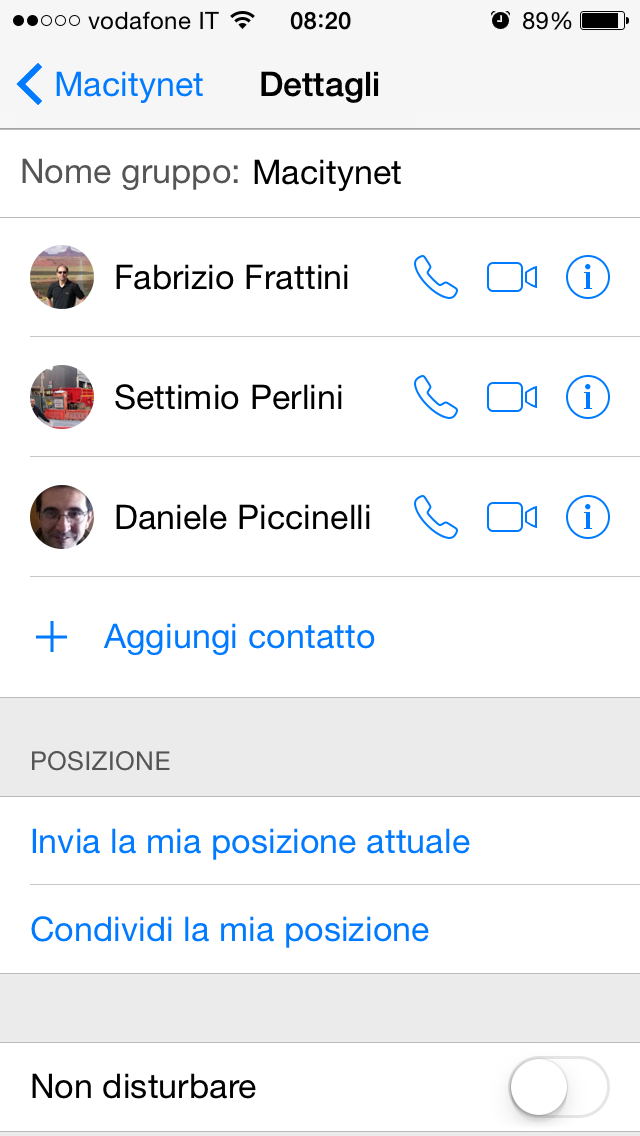The image size is (640, 1136).
Task: Open info for Fabrizio Frattini
Action: click(588, 277)
